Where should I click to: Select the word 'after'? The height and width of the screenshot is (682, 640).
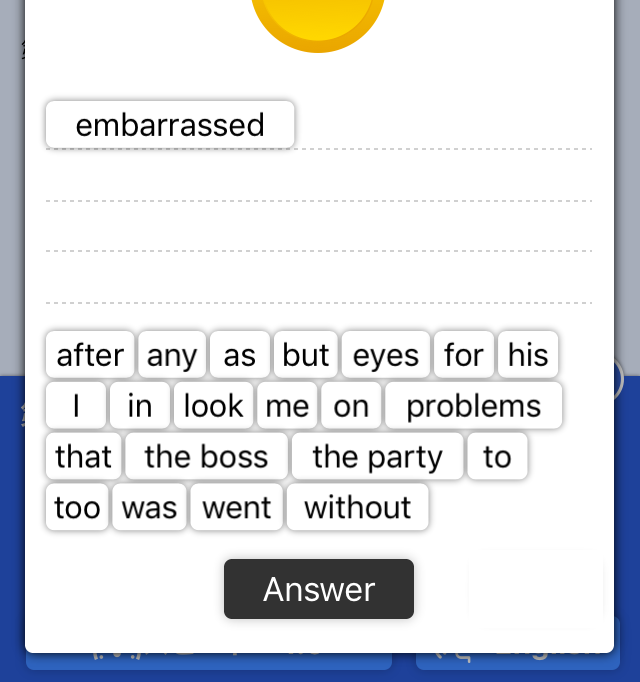90,355
